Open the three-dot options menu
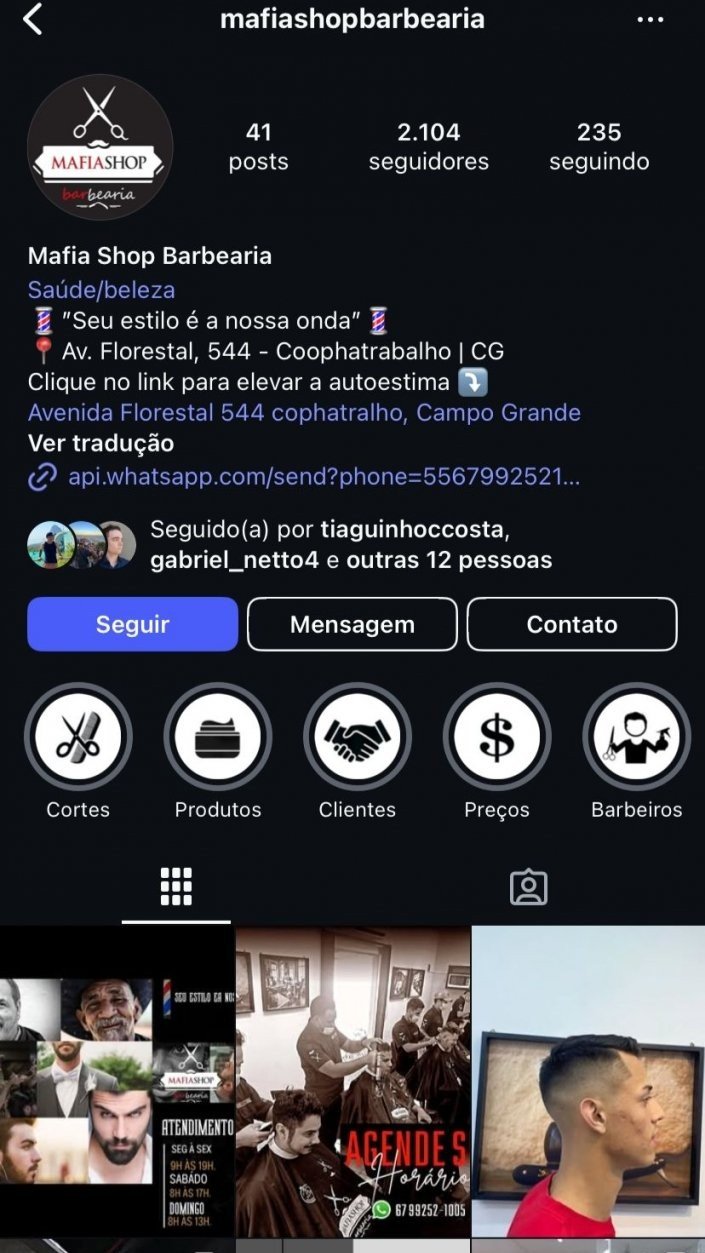 [x=650, y=20]
